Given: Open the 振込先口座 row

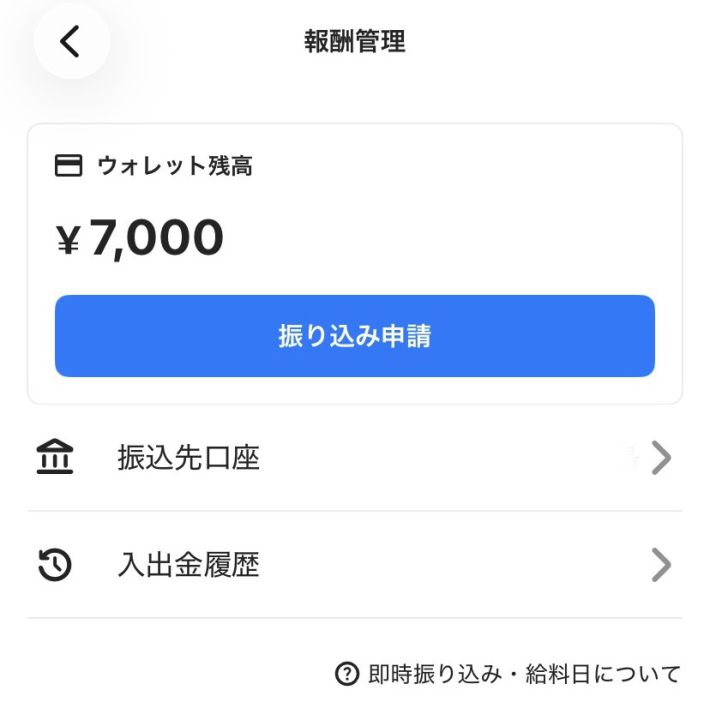Looking at the screenshot, I should [x=354, y=458].
